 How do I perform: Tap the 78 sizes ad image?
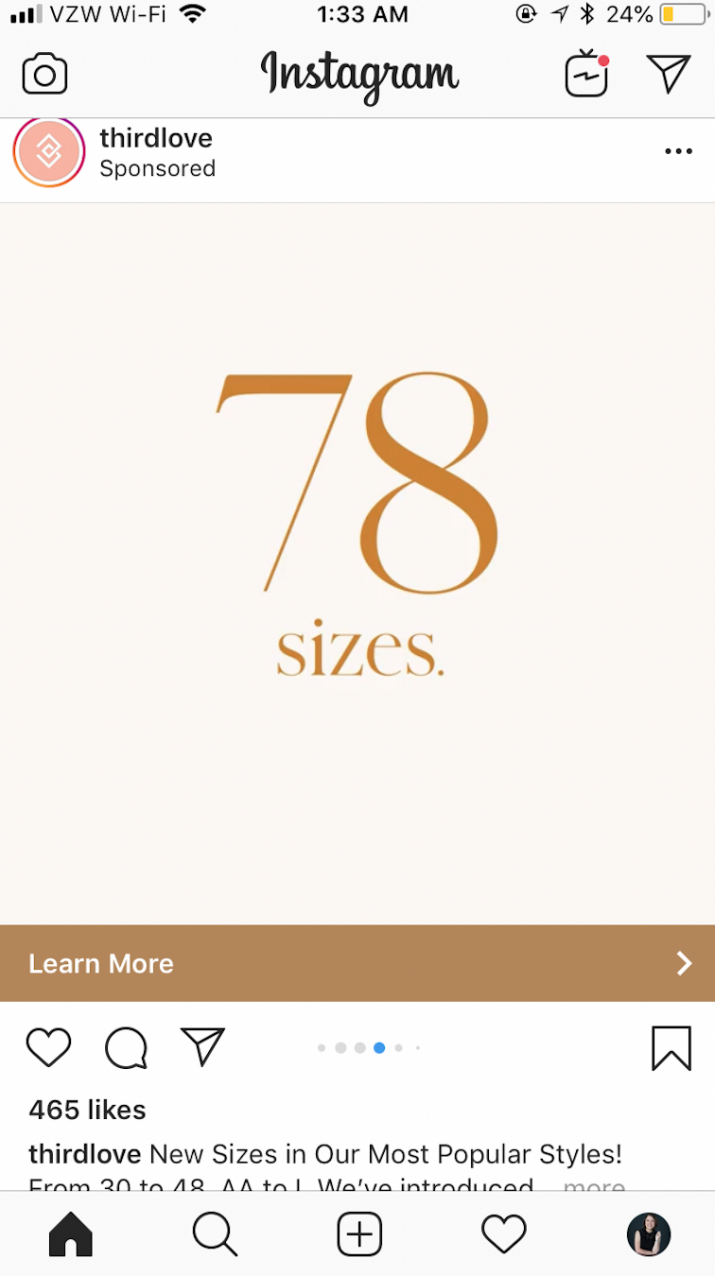[x=357, y=564]
